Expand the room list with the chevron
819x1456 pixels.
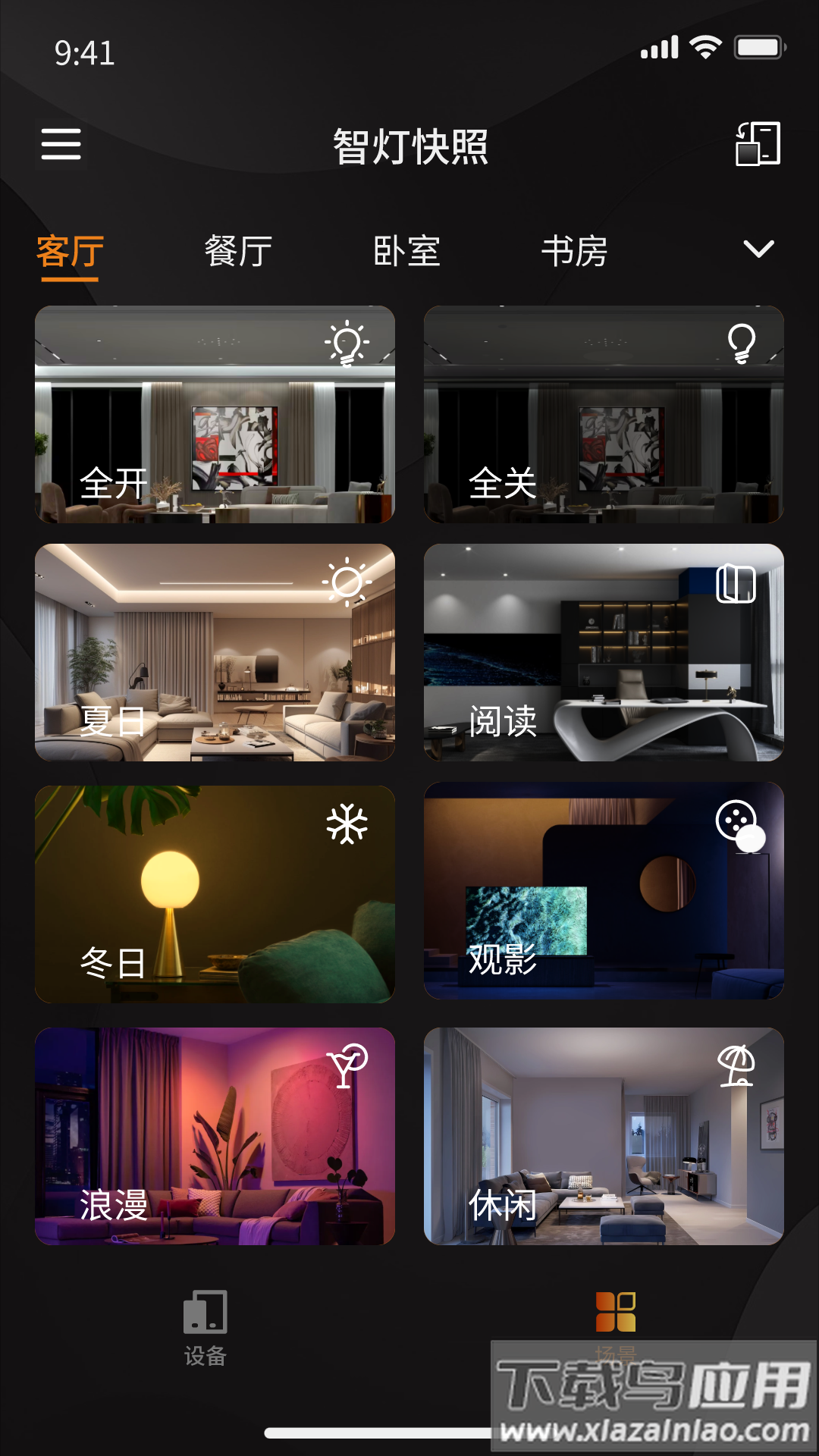[x=758, y=250]
